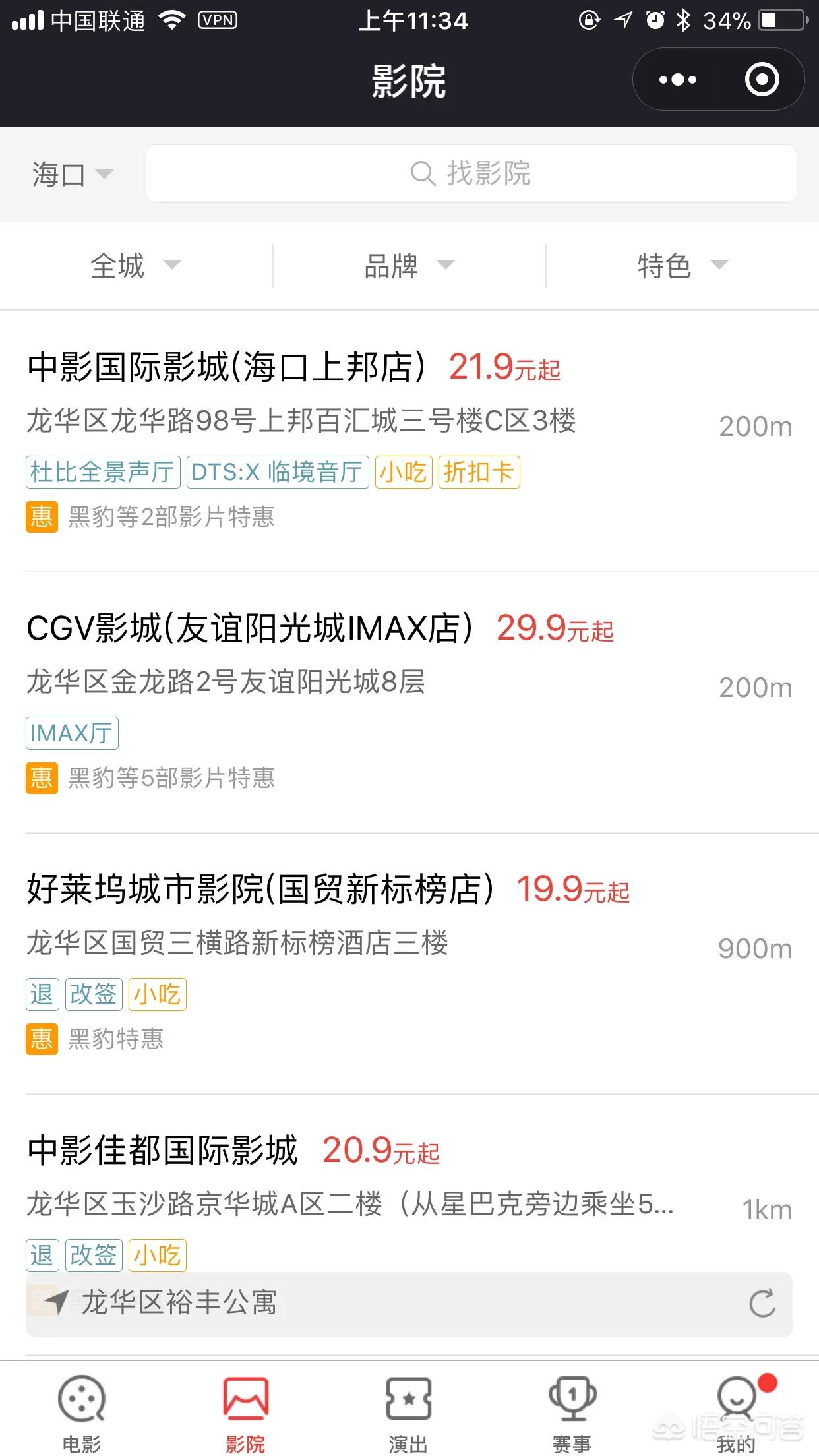Close the mini program with the circle button
The image size is (819, 1456).
[x=762, y=80]
